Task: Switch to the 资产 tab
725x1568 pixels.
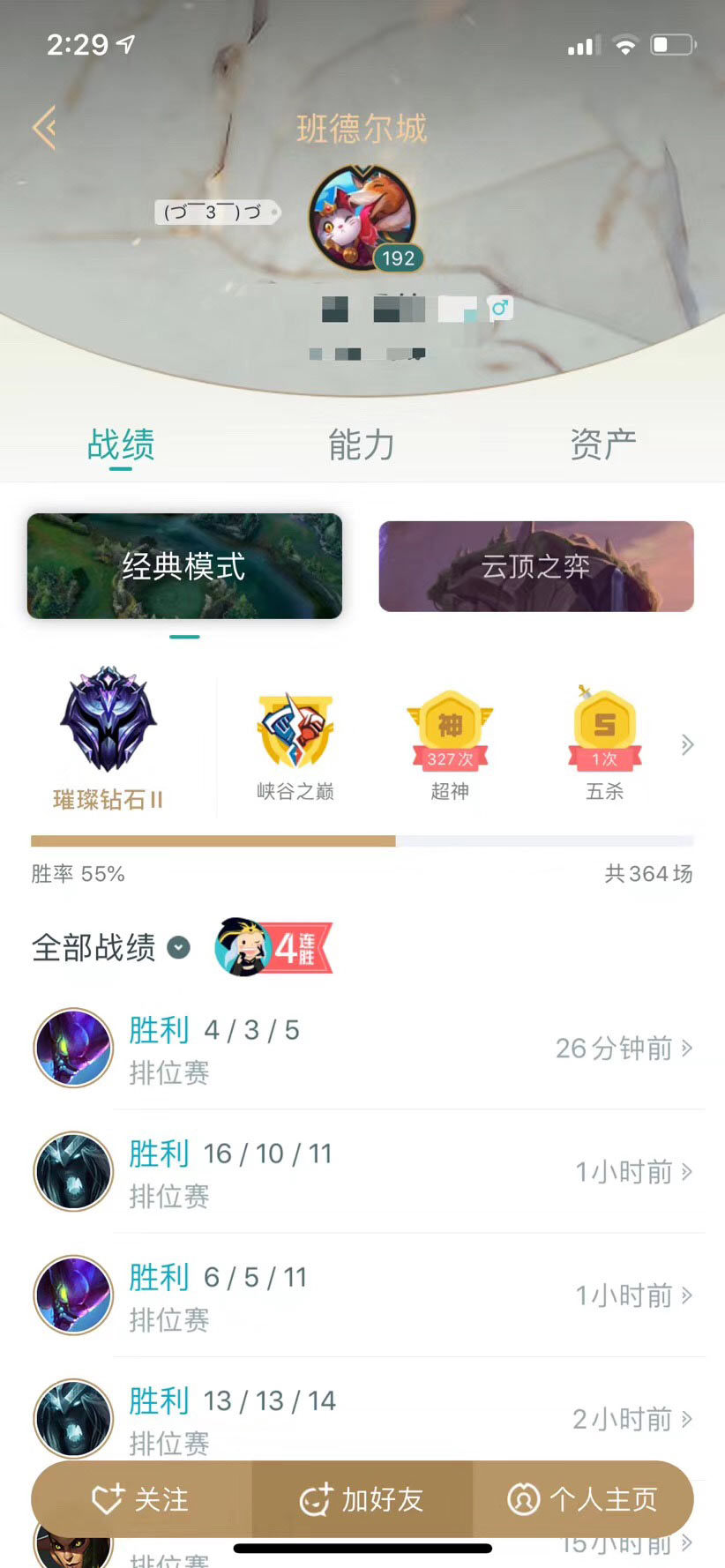Action: click(602, 445)
